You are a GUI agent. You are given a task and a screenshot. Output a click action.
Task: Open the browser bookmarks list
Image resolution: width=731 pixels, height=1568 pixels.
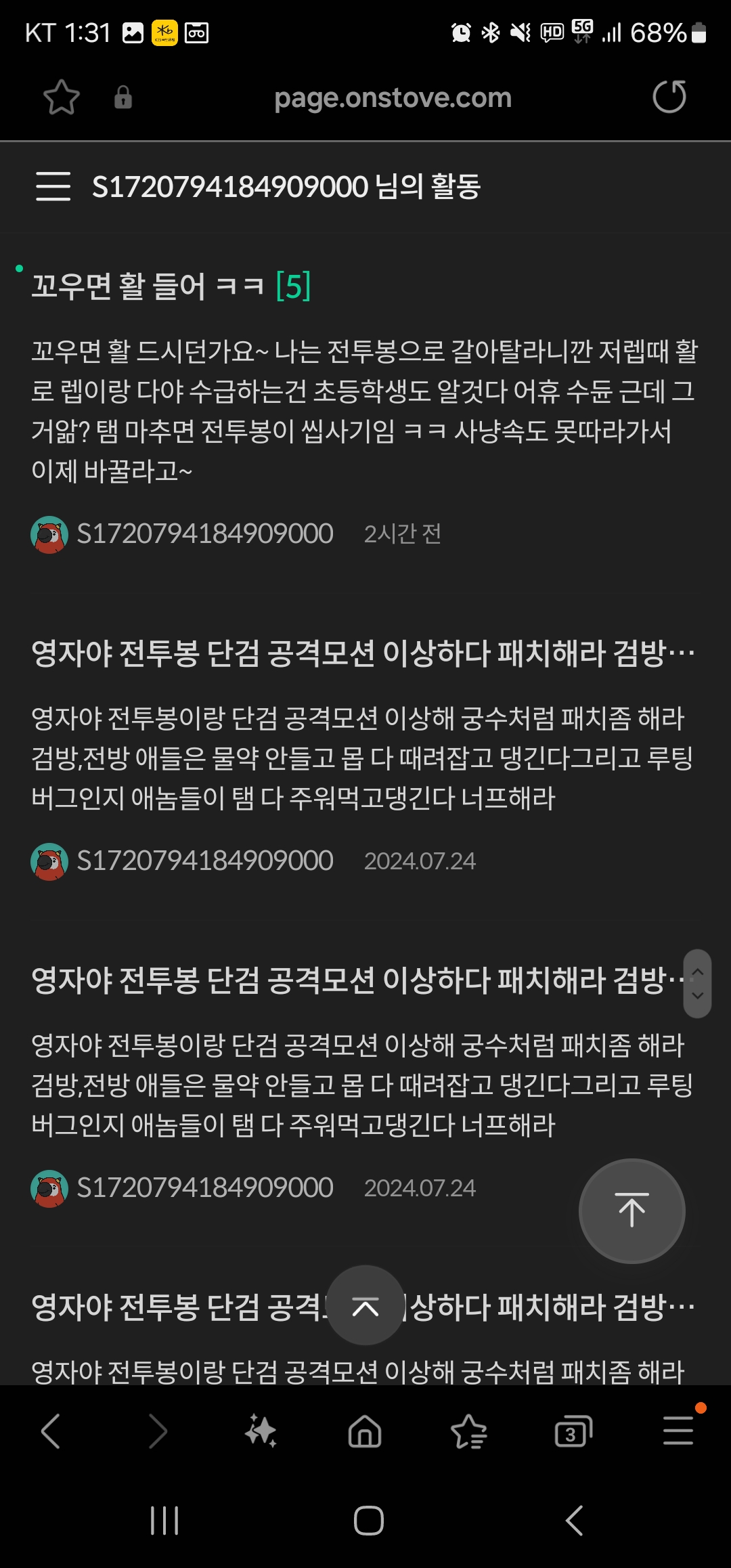point(468,1431)
